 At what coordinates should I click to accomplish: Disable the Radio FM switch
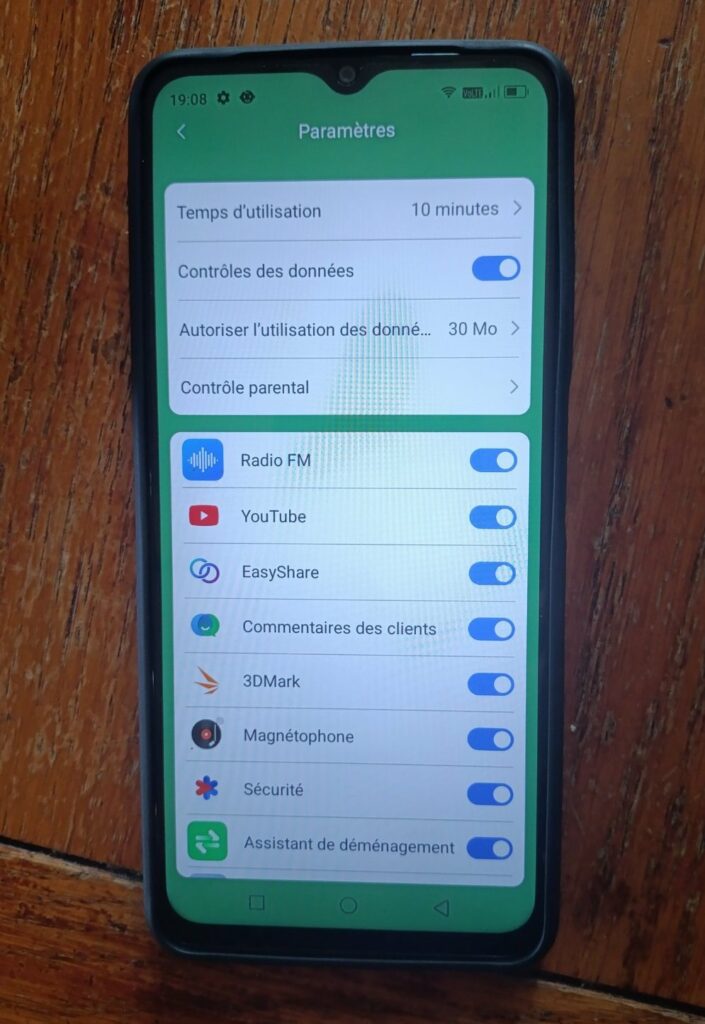point(493,460)
